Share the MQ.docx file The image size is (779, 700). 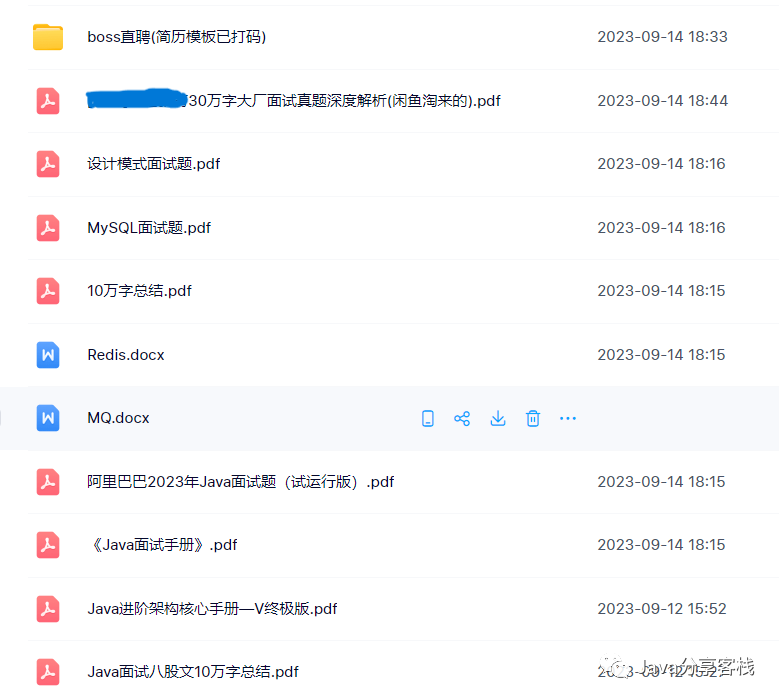tap(462, 419)
